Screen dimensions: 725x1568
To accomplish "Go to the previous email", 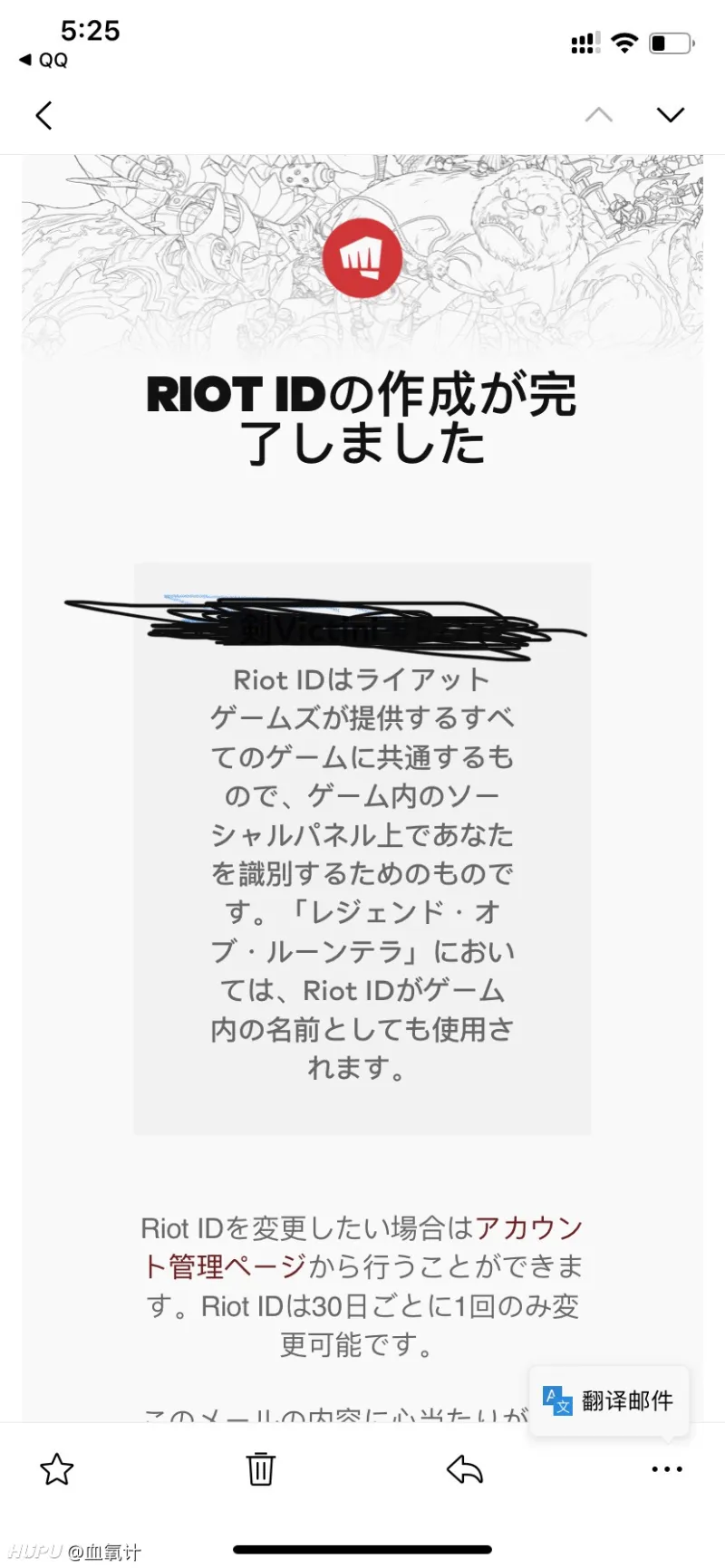I will (598, 115).
